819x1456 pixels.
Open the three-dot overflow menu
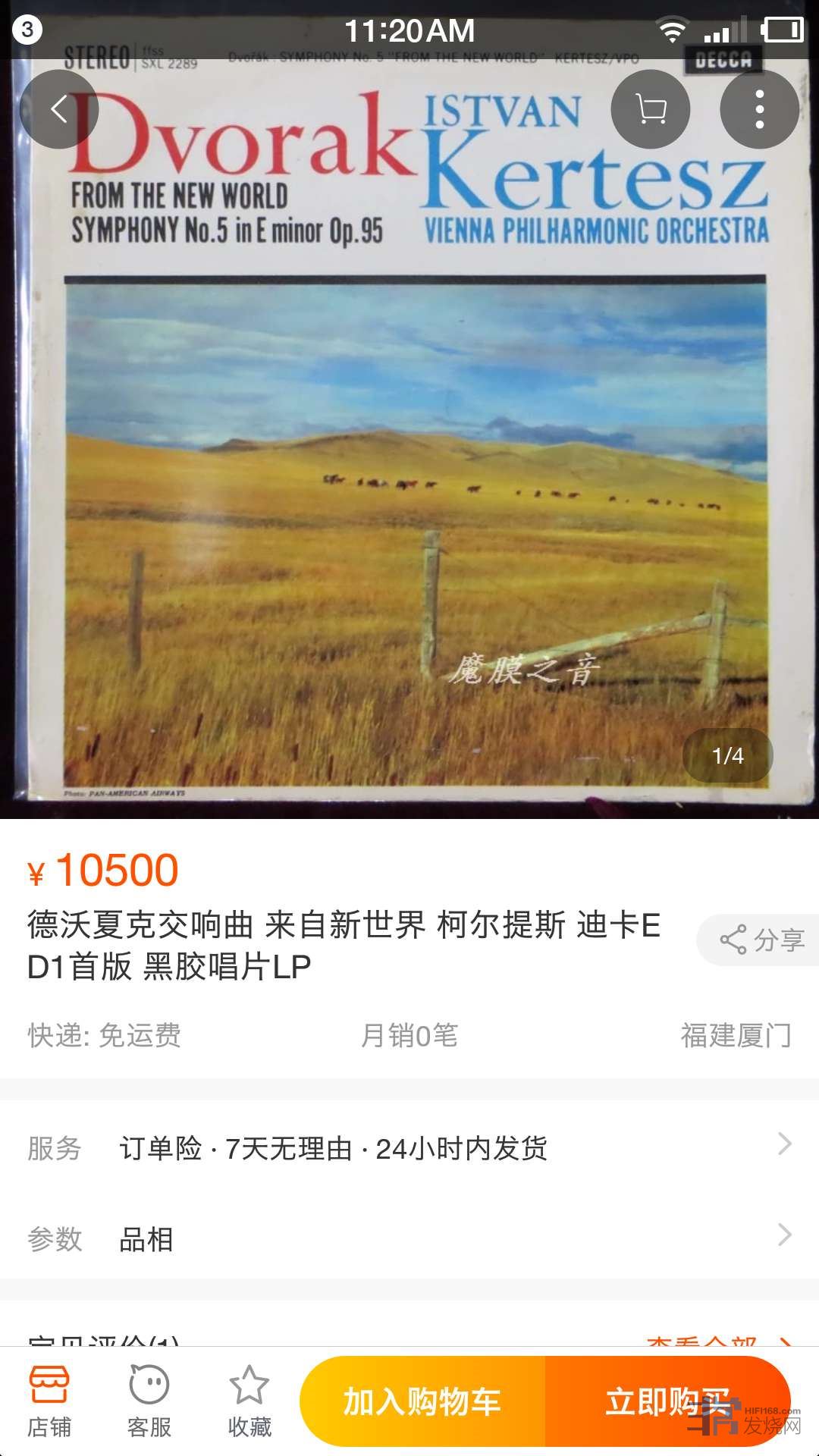(759, 109)
